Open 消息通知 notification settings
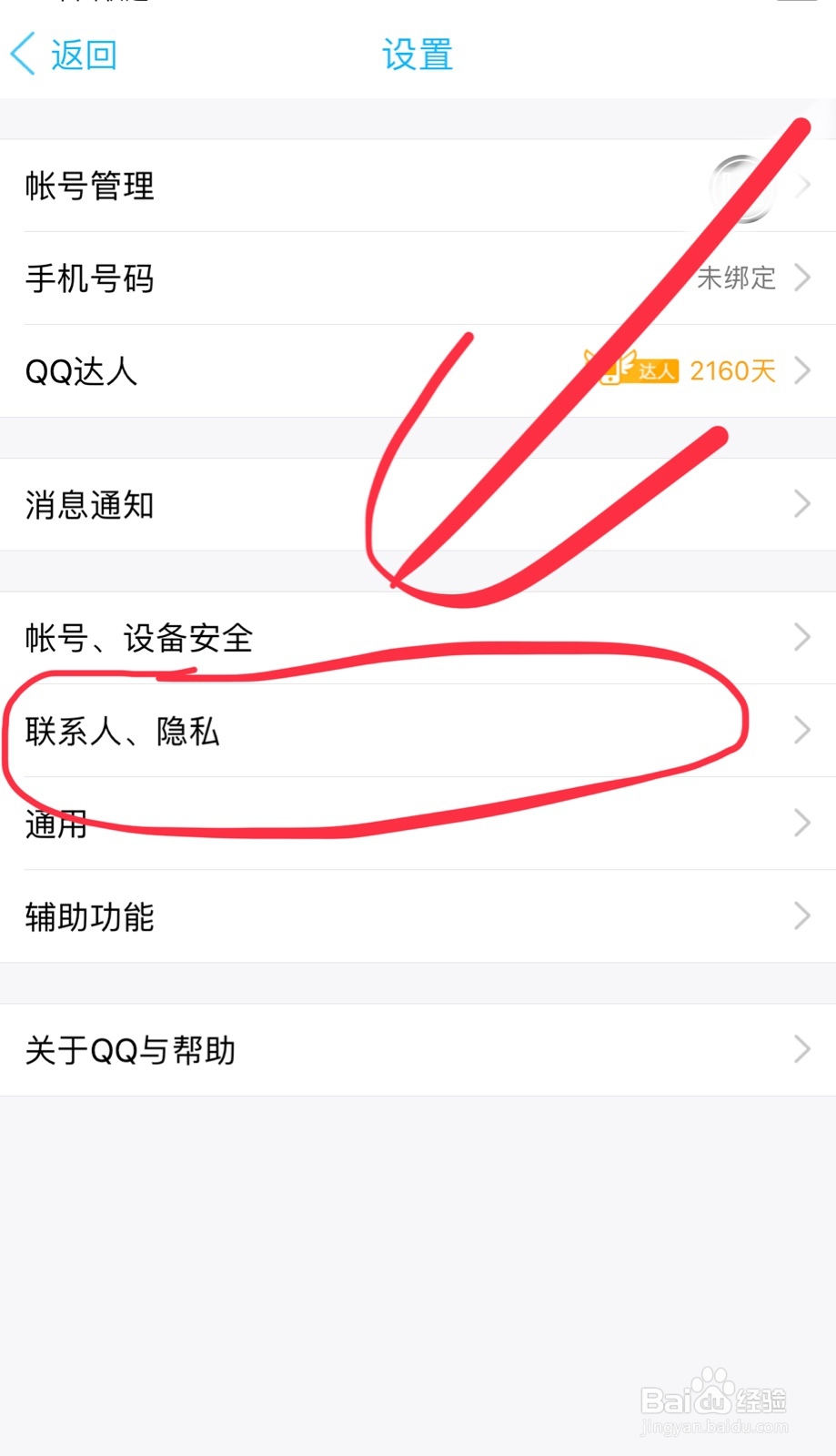 tap(88, 504)
